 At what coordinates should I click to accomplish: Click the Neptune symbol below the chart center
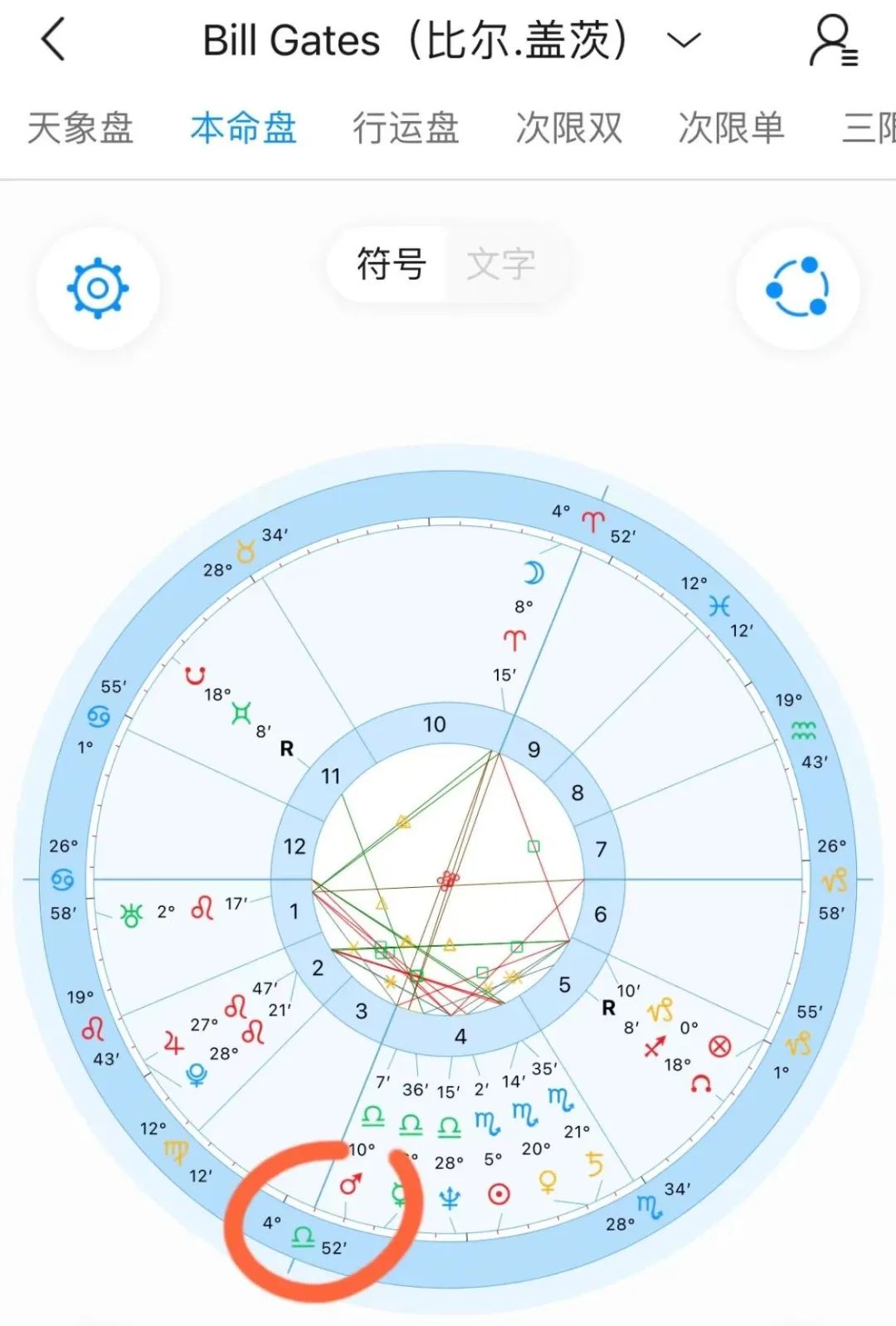(x=448, y=1195)
